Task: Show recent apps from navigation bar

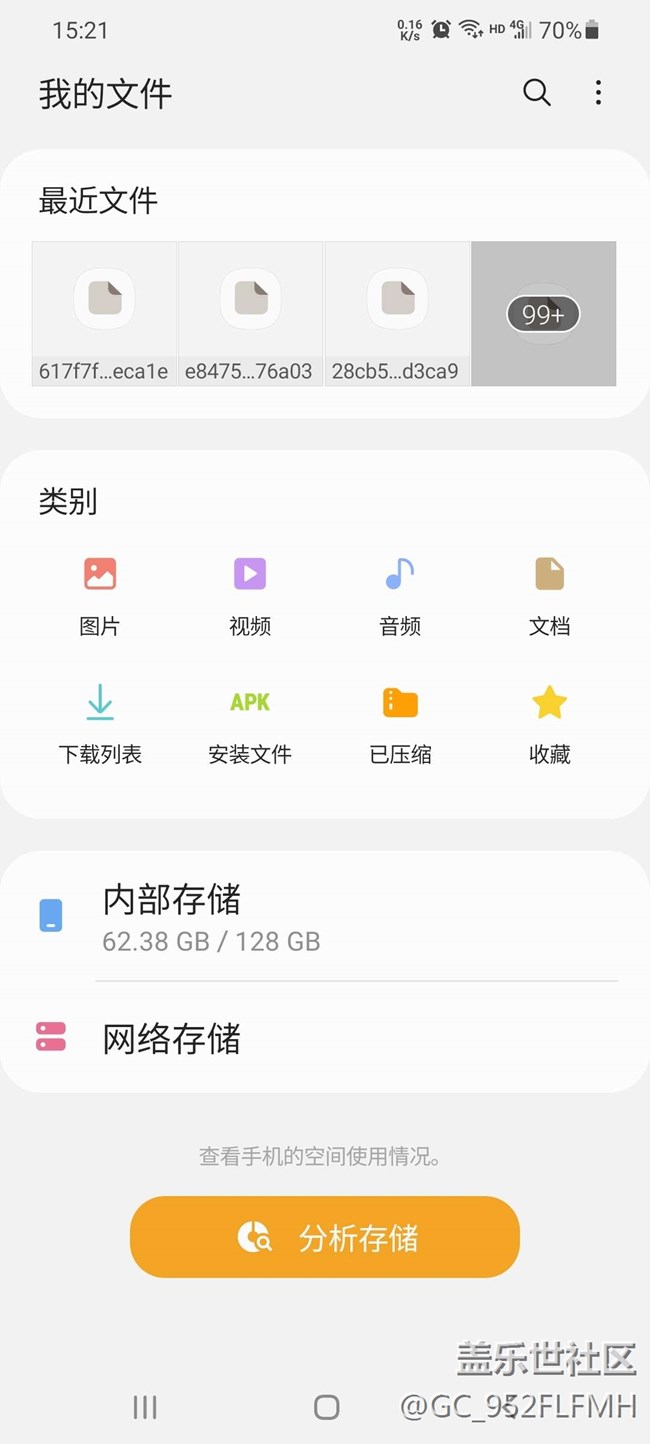Action: pos(145,1407)
